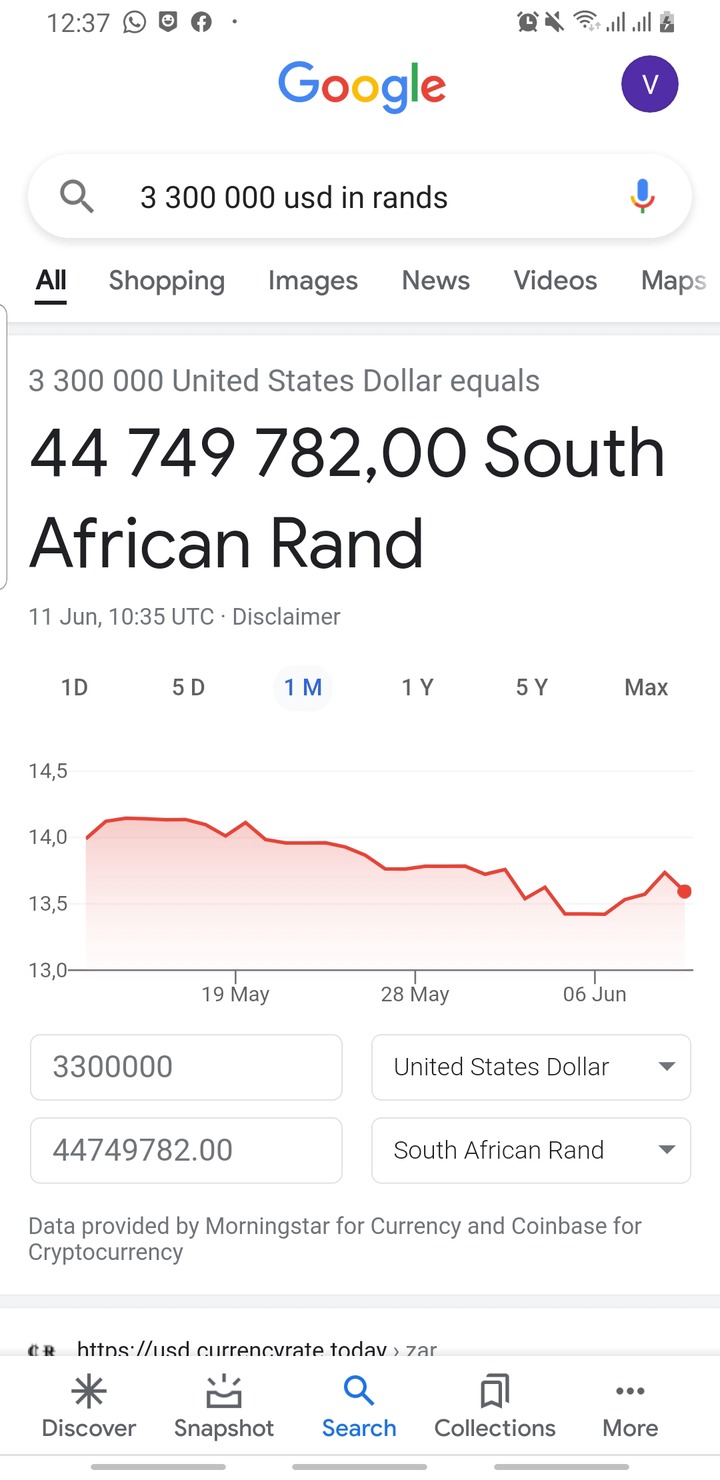Open the Disclaimer link

click(x=286, y=617)
